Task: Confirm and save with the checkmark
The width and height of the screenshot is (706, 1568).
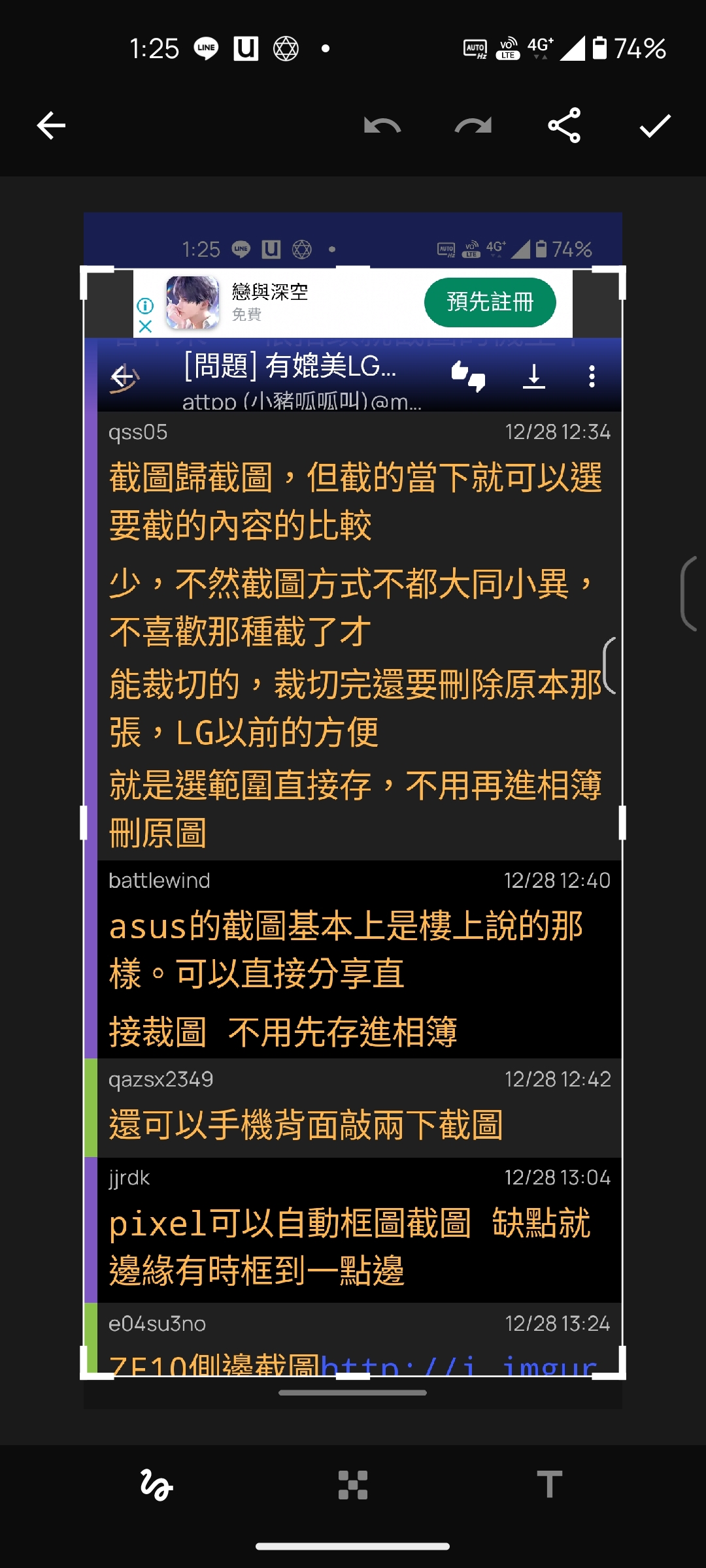Action: point(655,125)
